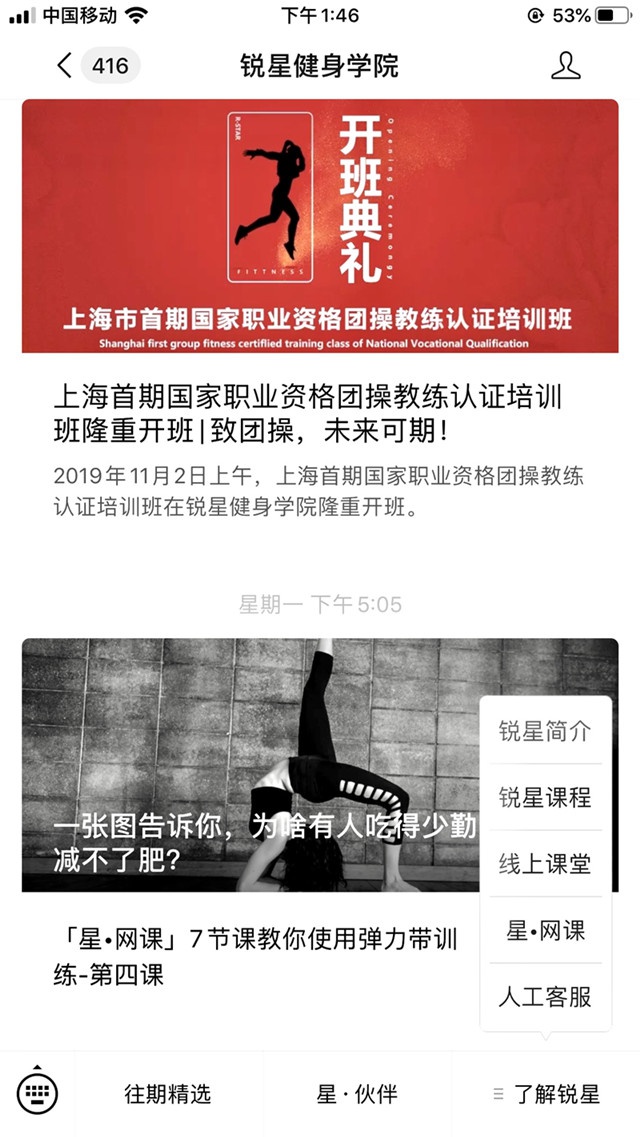Collapse the 了解锐星 menu
The height and width of the screenshot is (1137, 640).
[546, 1093]
